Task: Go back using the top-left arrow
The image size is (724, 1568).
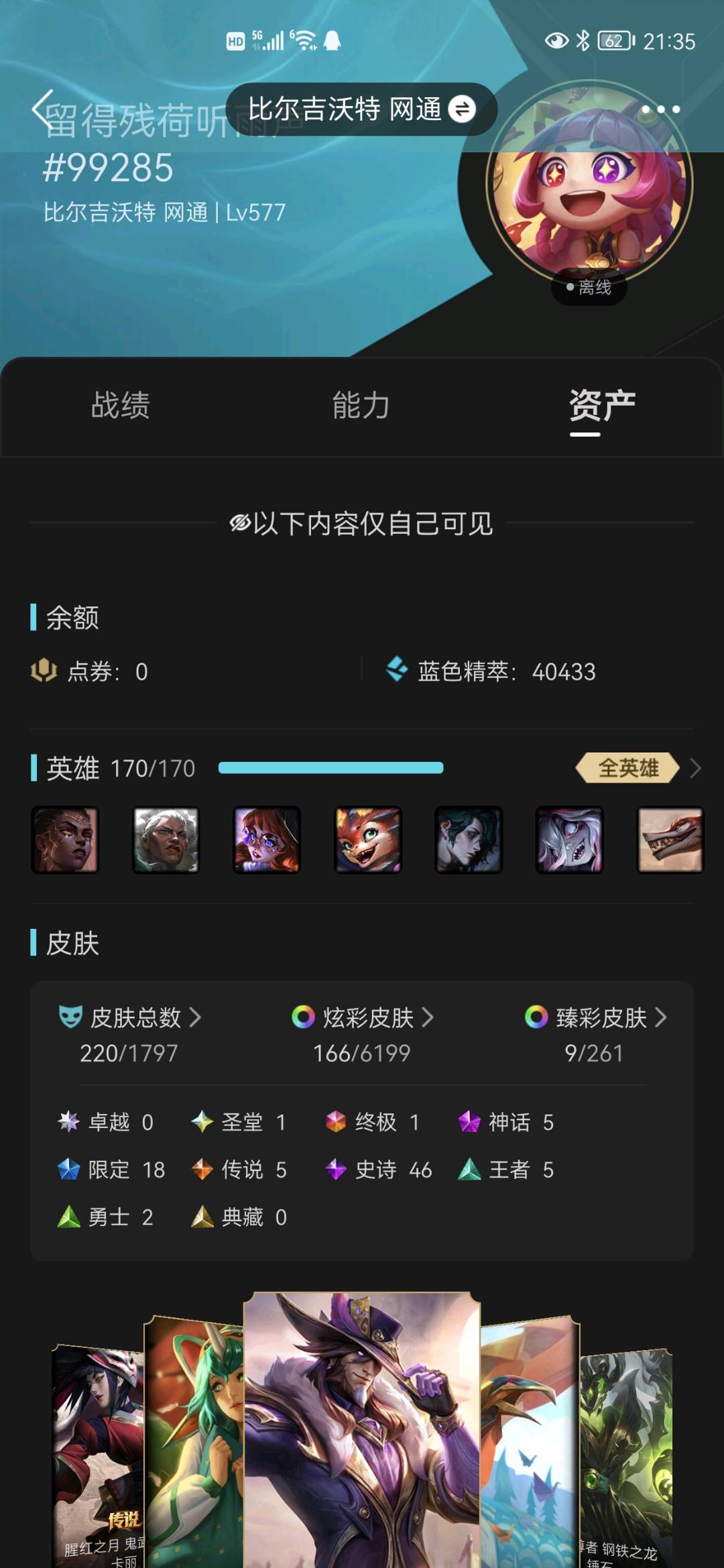Action: tap(42, 109)
